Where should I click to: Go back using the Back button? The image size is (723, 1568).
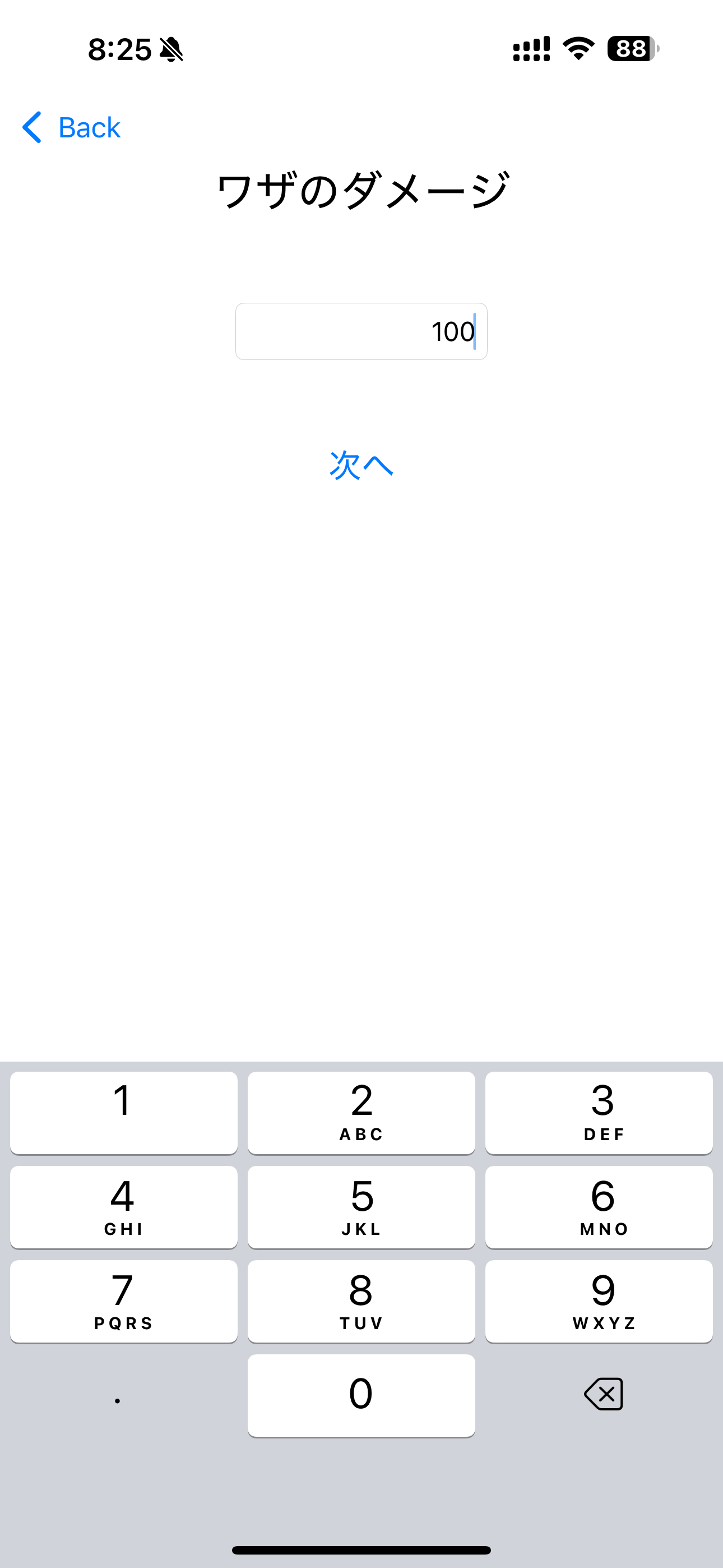[71, 128]
